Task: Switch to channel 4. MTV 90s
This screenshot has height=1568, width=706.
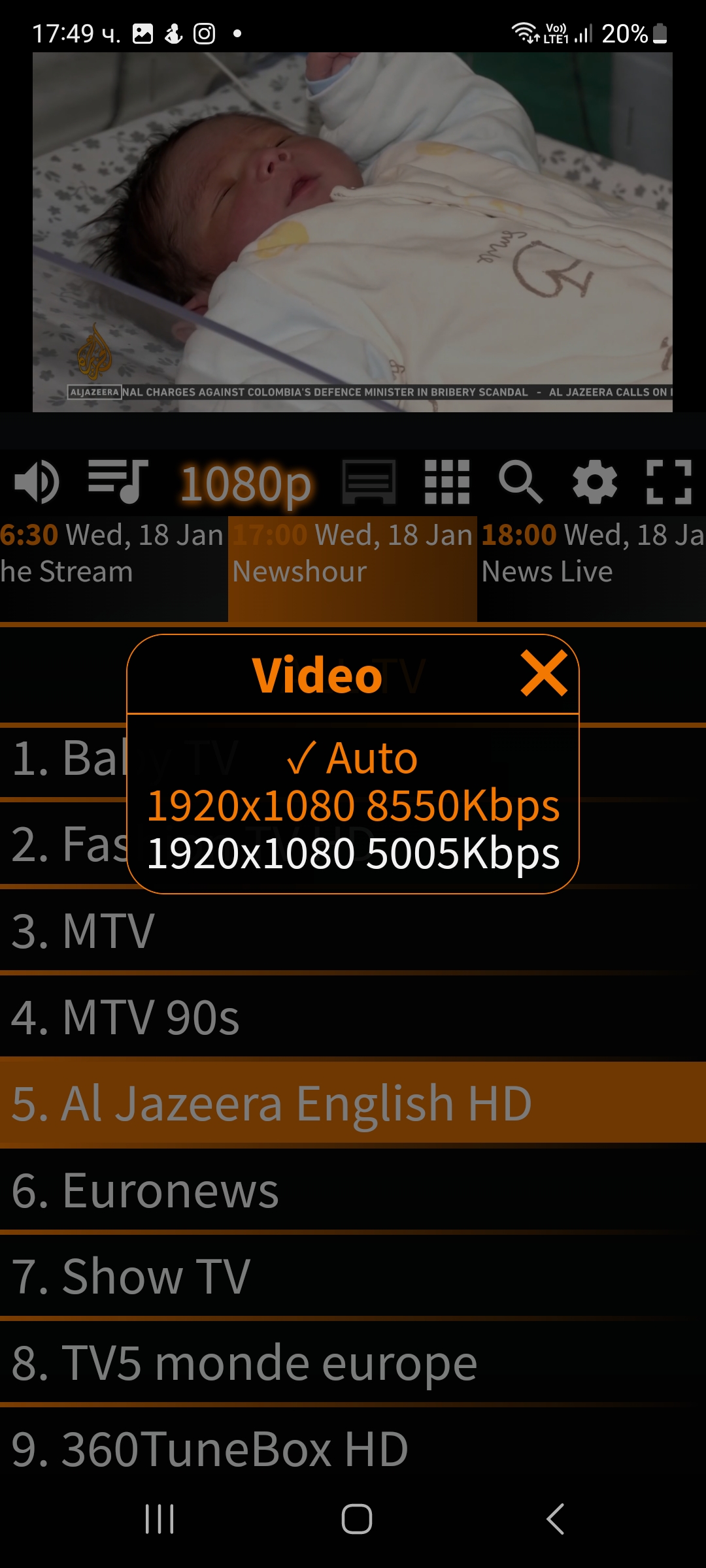Action: (x=353, y=1017)
